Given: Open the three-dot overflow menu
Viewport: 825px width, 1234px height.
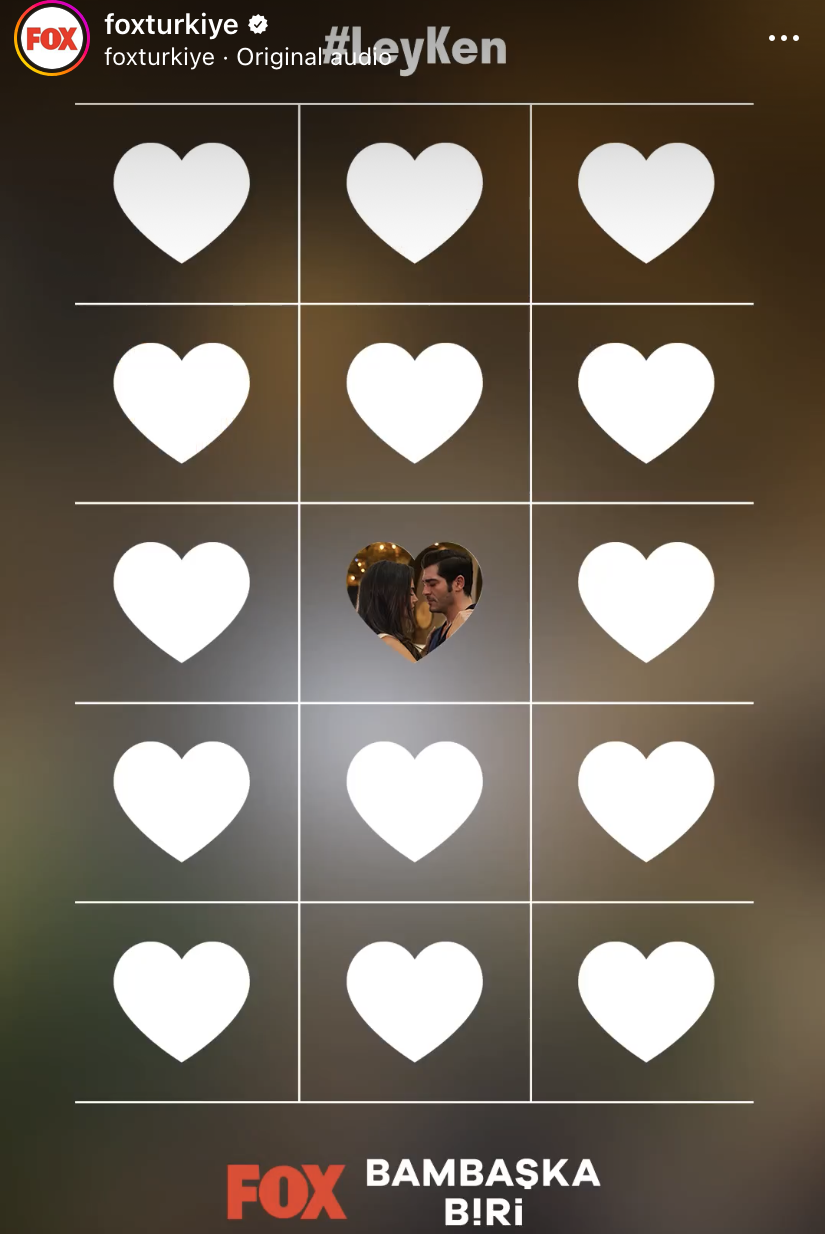Looking at the screenshot, I should (783, 38).
